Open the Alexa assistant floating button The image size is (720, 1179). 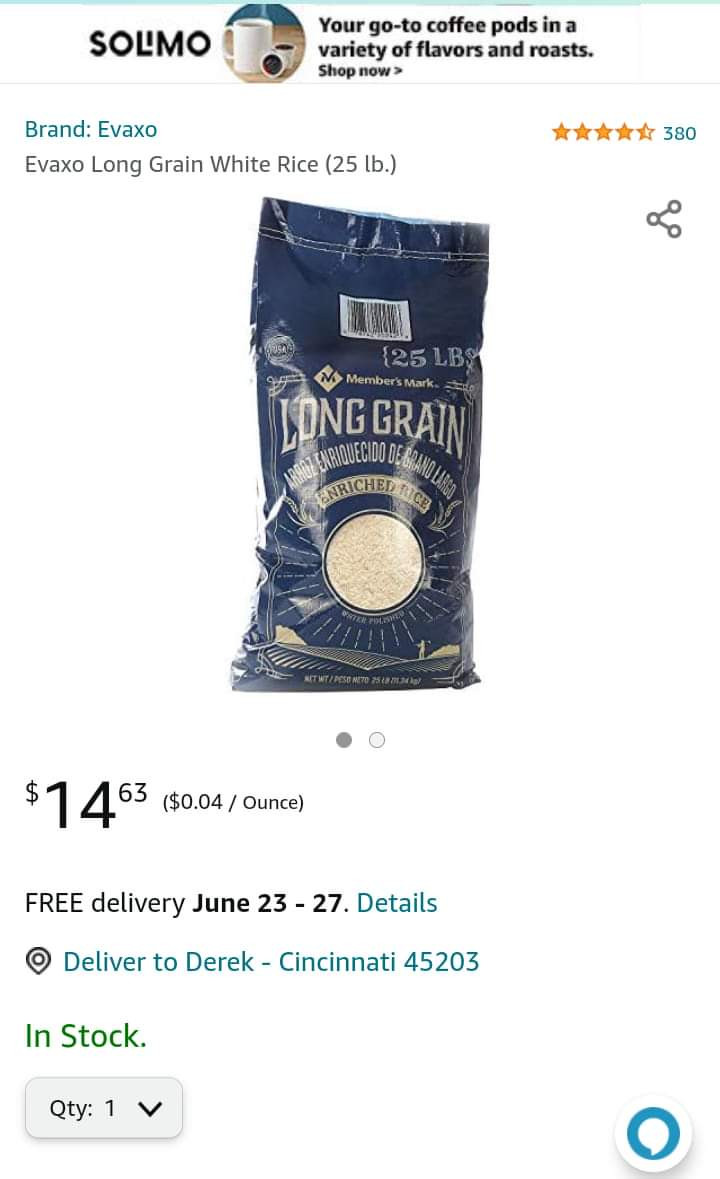[x=653, y=1134]
